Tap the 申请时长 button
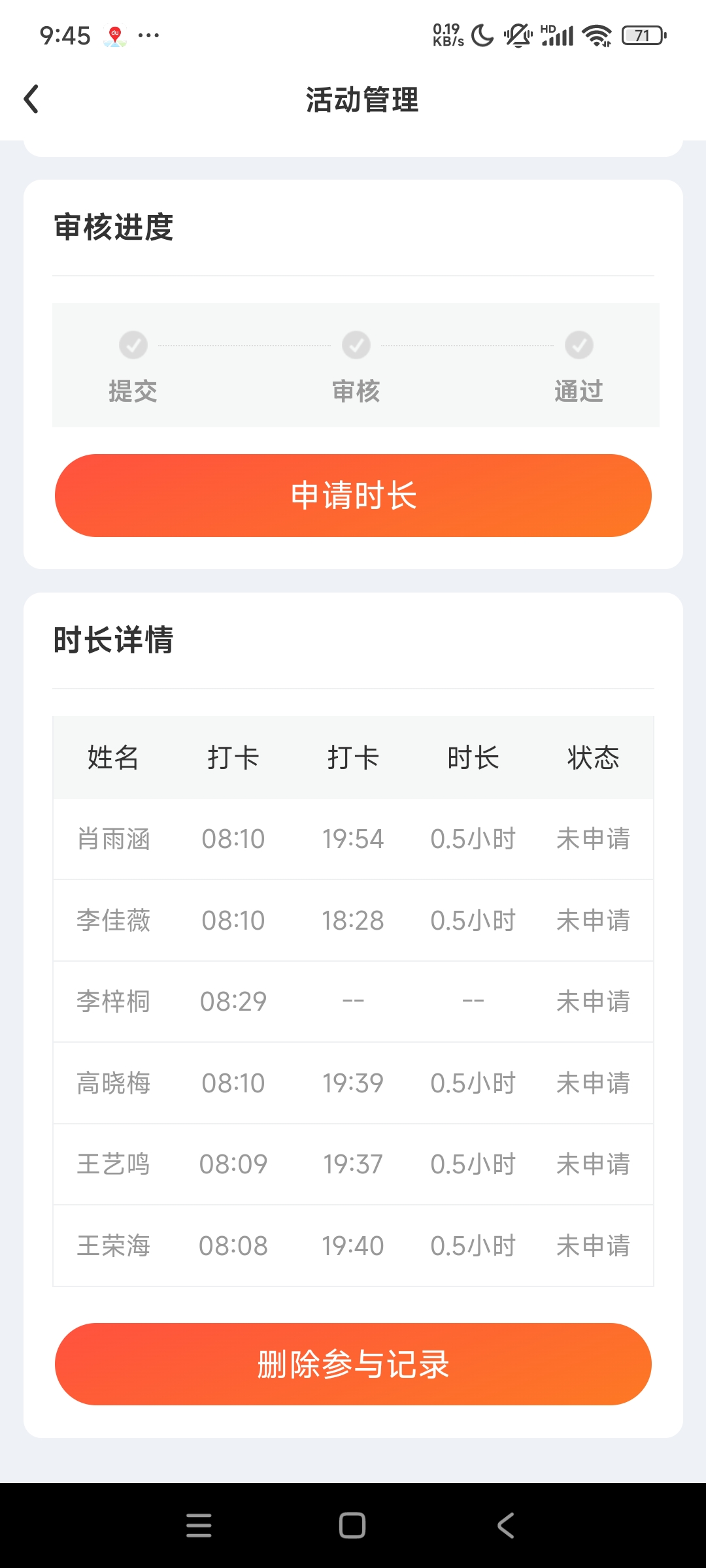The height and width of the screenshot is (1568, 706). (353, 496)
